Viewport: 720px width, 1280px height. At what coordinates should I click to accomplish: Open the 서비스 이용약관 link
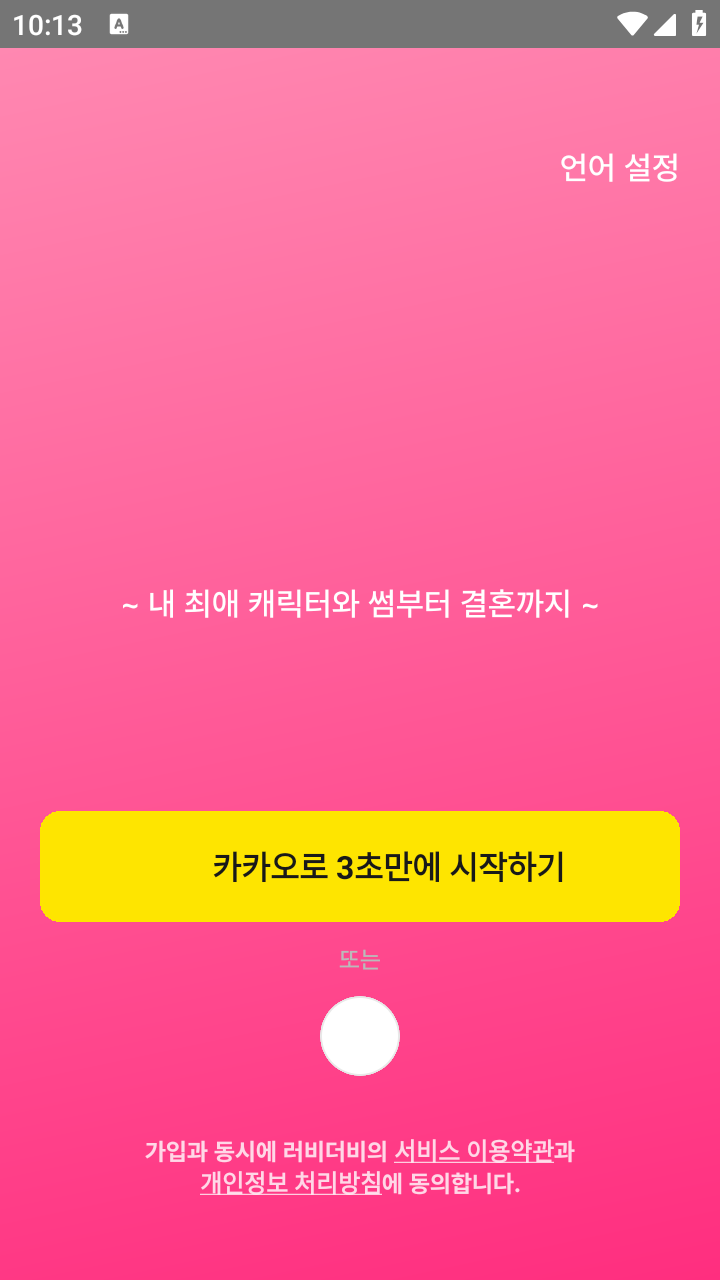pos(473,1151)
